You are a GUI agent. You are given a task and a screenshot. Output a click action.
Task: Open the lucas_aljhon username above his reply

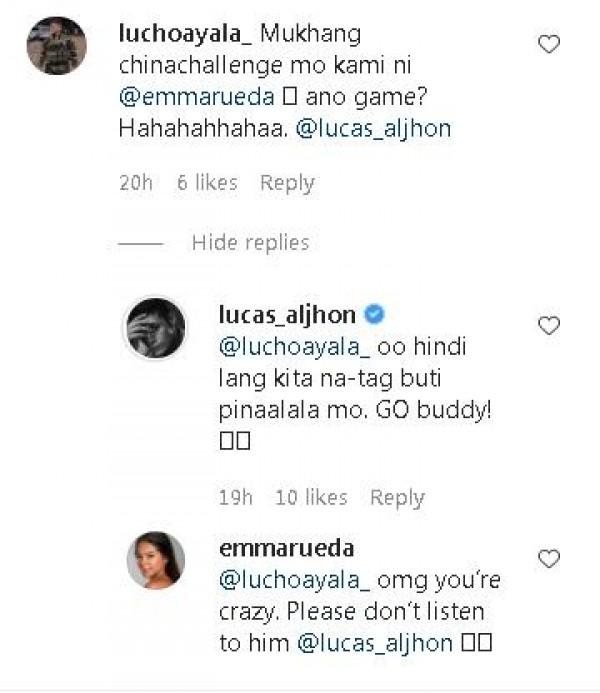coord(288,315)
